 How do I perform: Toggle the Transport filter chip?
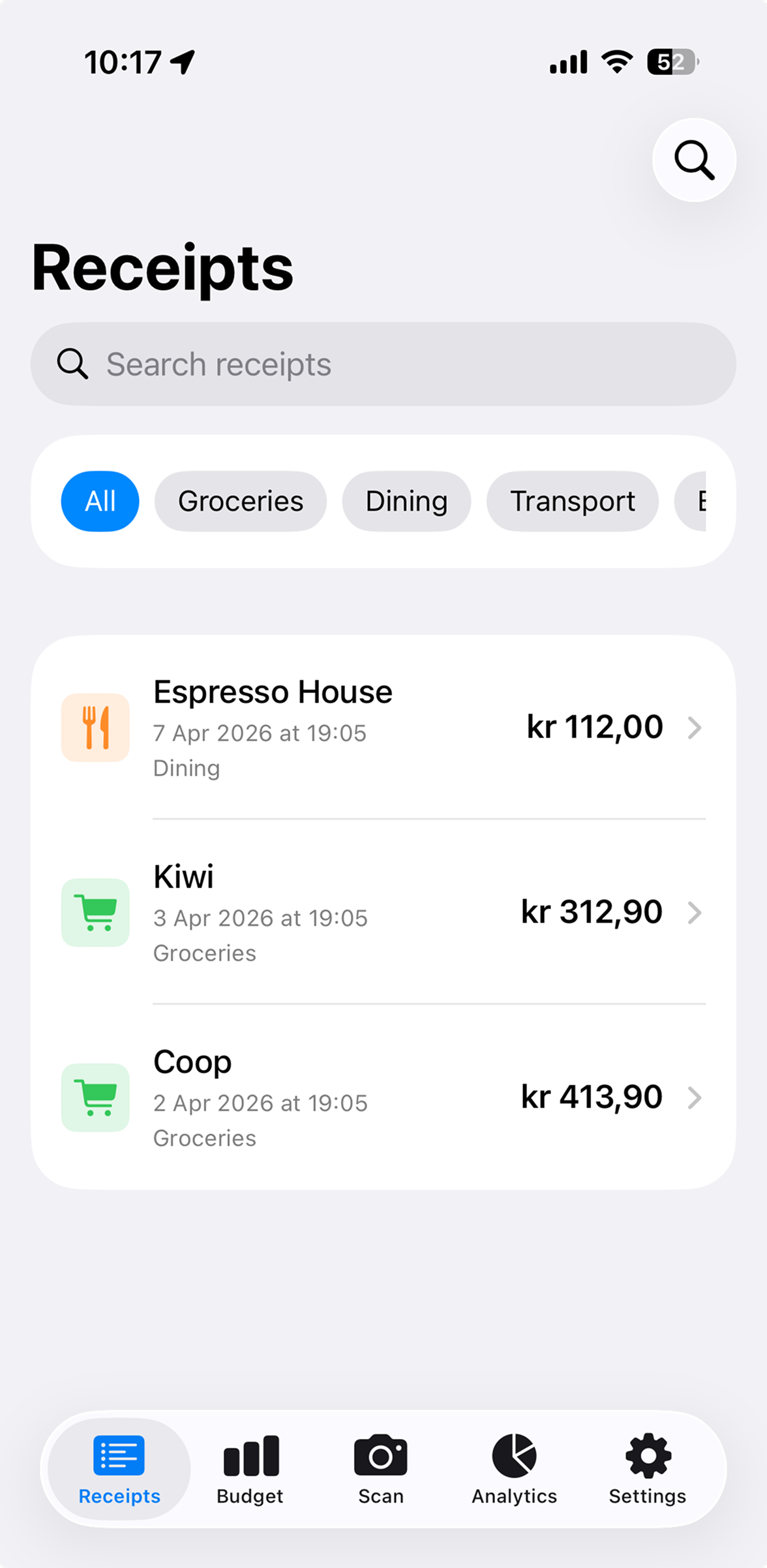click(572, 501)
